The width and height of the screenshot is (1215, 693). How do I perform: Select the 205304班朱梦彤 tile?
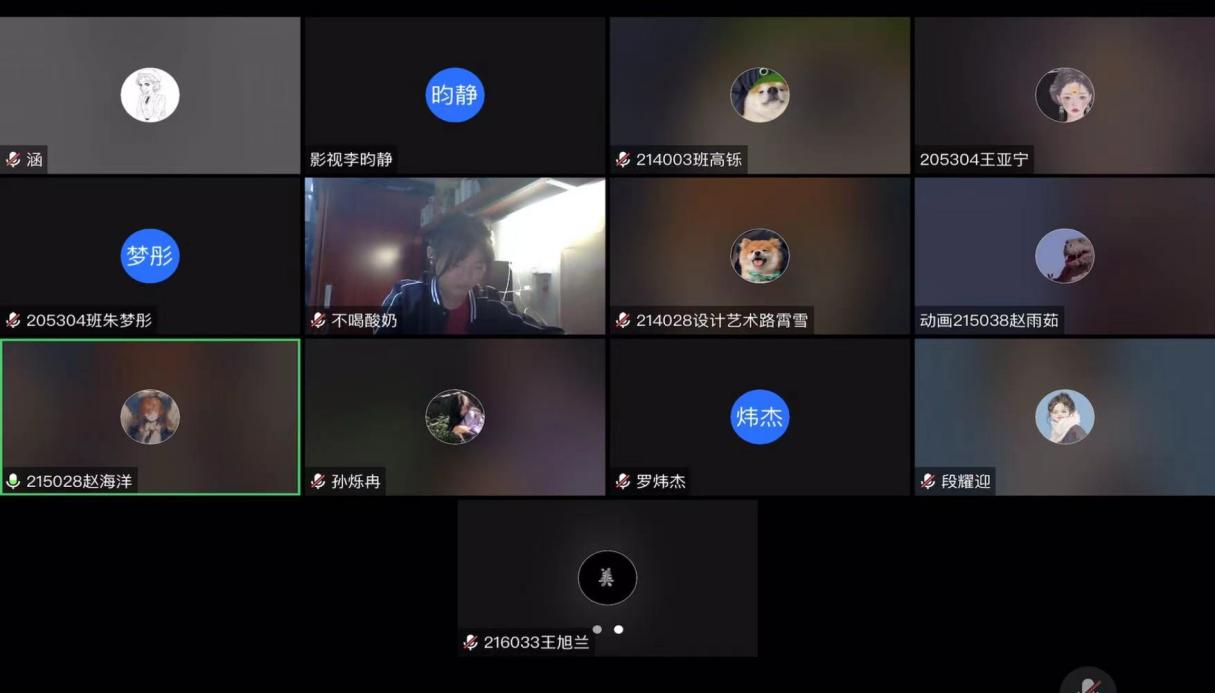coord(150,256)
